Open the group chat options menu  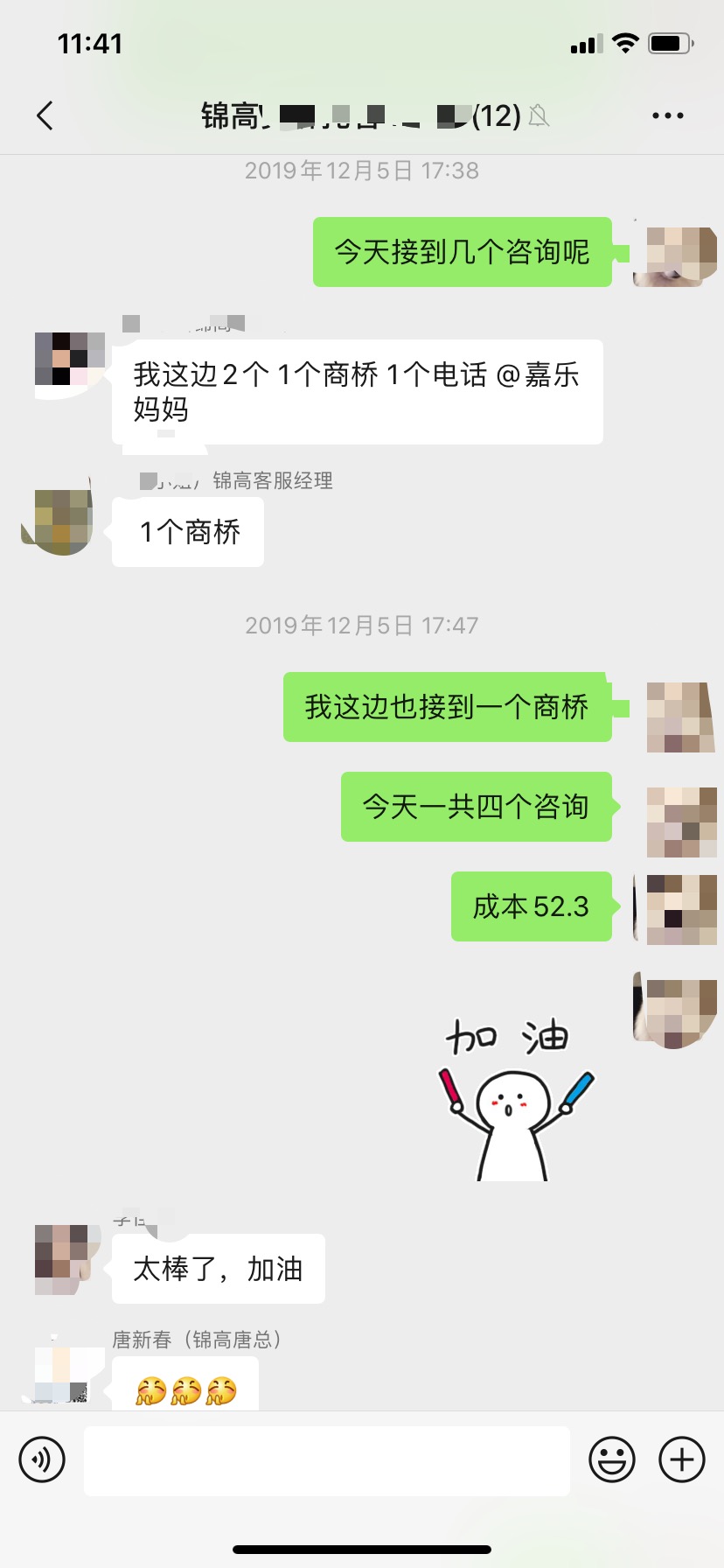coord(668,115)
